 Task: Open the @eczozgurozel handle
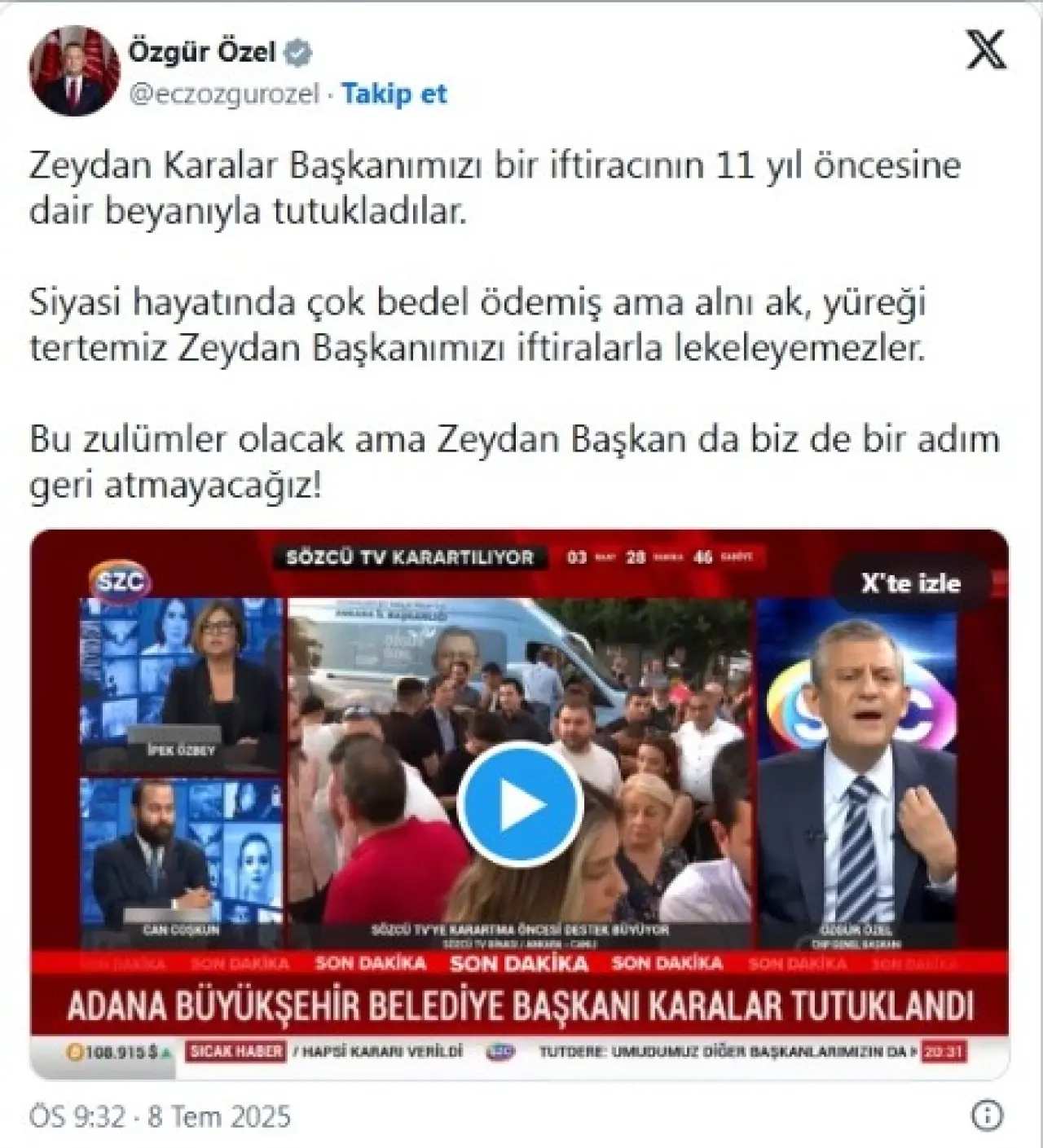pos(224,95)
